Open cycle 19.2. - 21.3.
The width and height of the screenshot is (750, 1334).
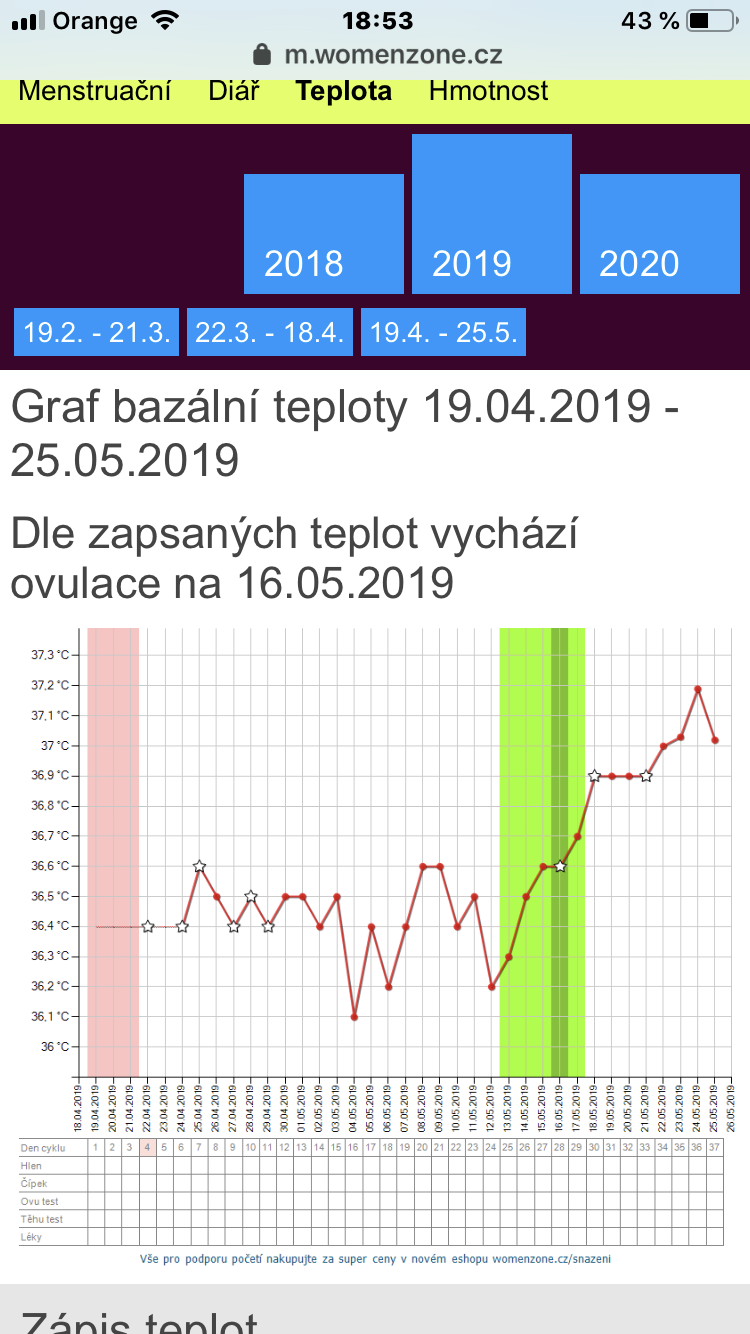(97, 332)
